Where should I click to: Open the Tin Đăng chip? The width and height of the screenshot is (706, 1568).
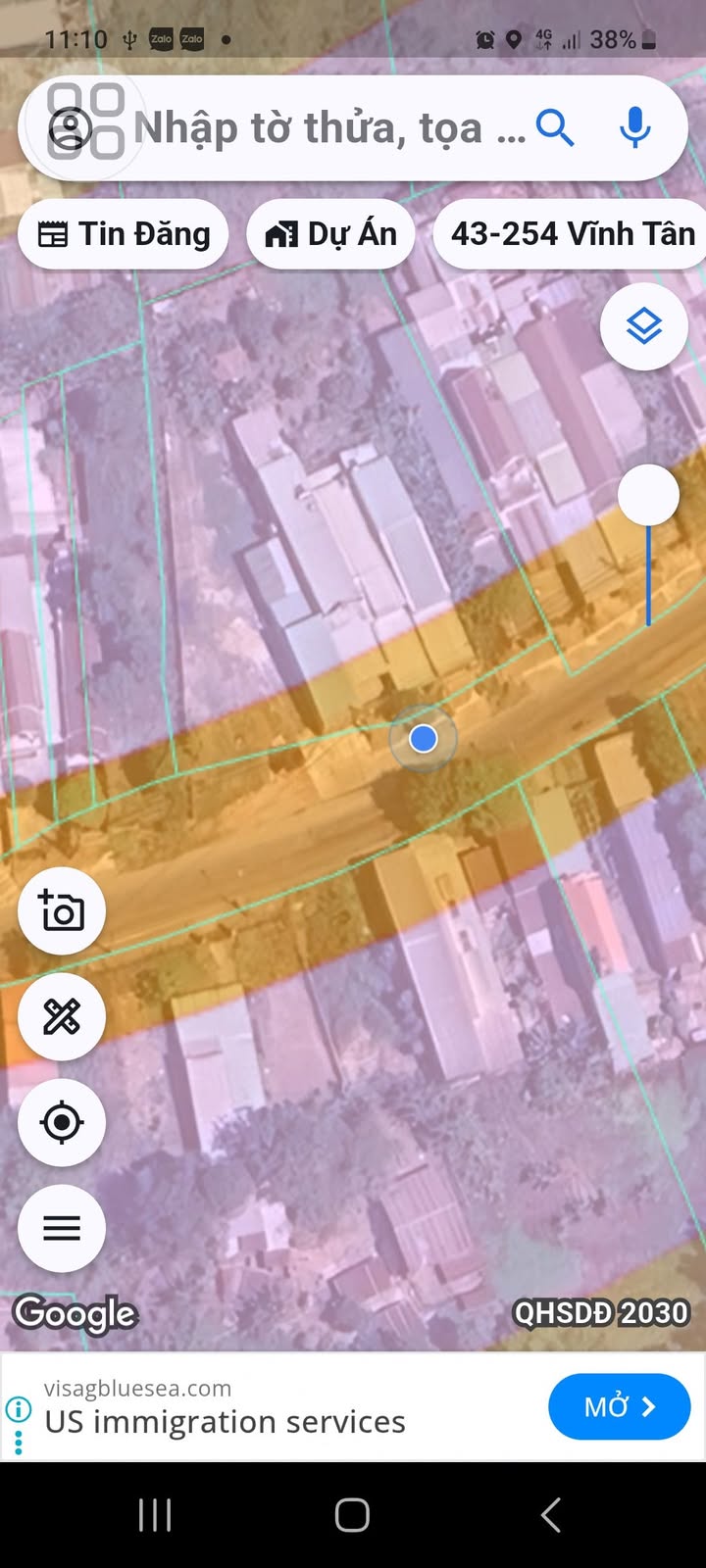[124, 234]
